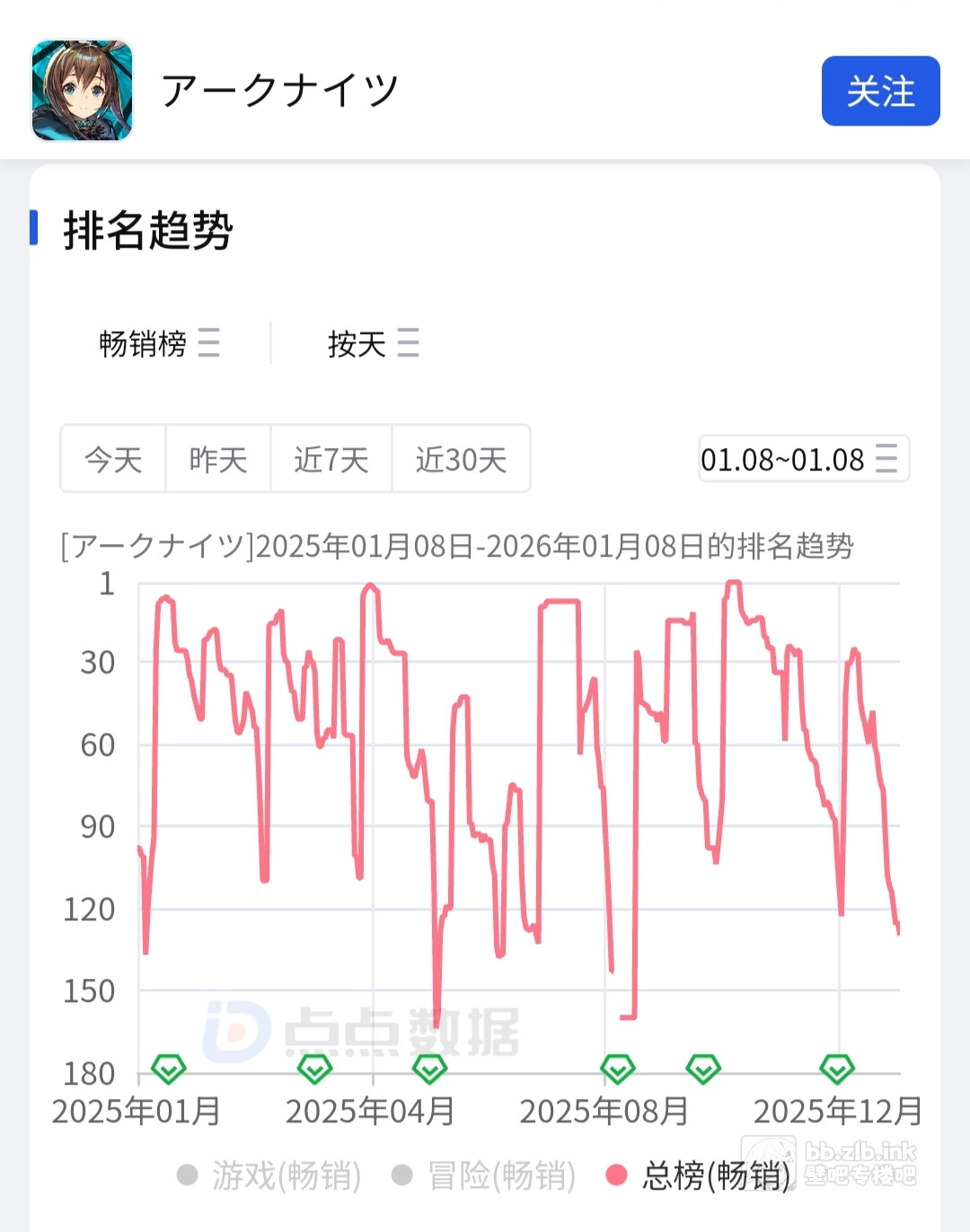Tap the blue 关注 follow button
The image size is (970, 1232).
pos(880,91)
